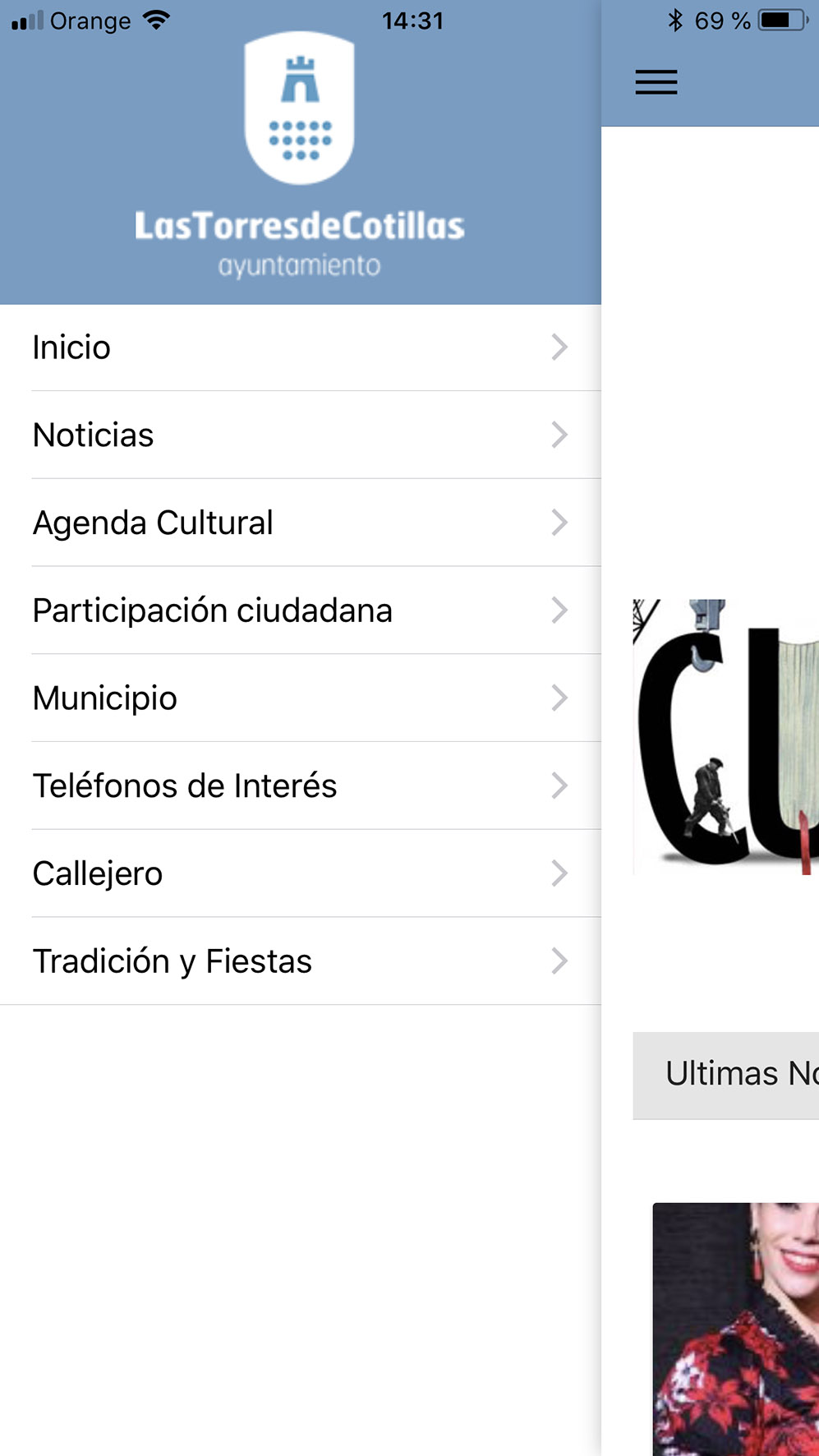
Task: Open the Callejero street map
Action: (x=300, y=873)
